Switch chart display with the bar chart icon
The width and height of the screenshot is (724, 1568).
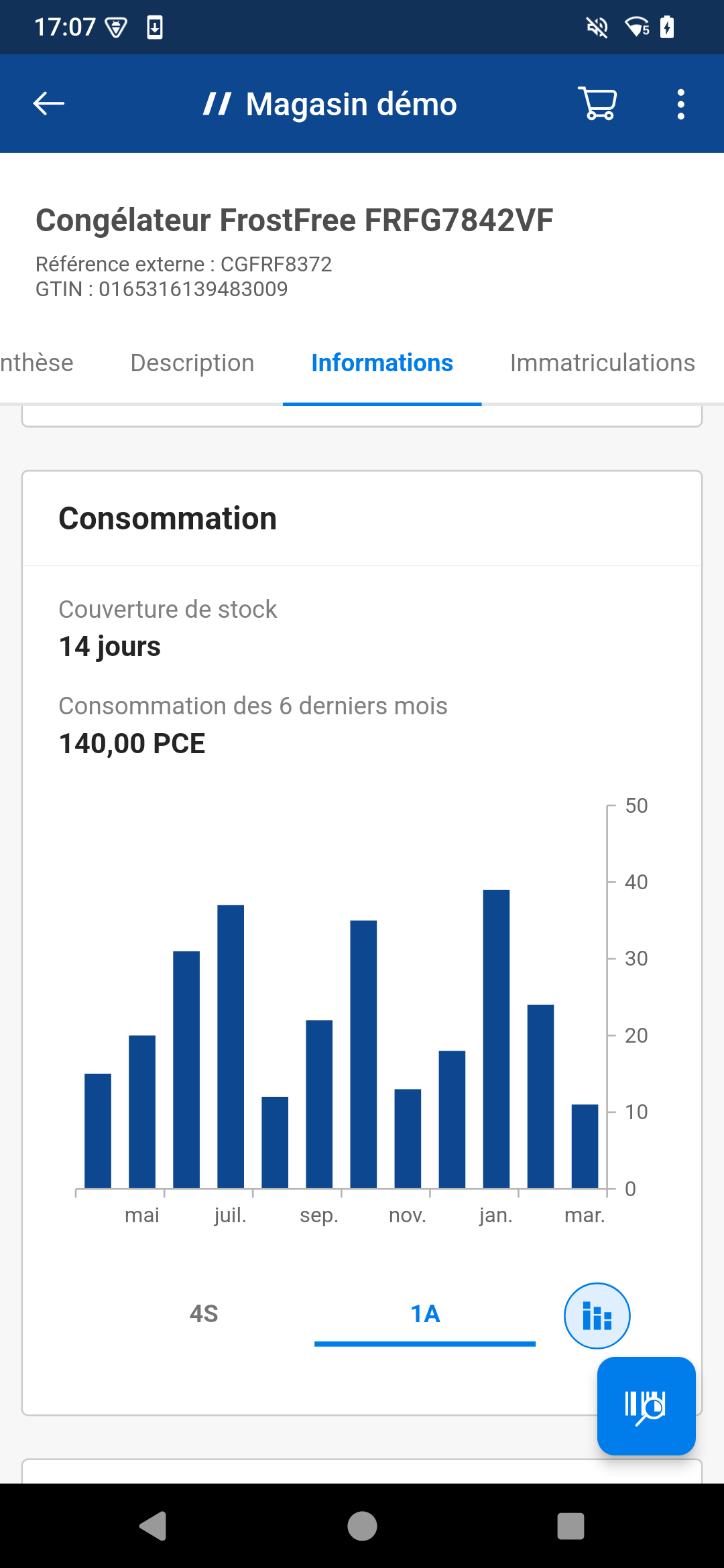(597, 1315)
